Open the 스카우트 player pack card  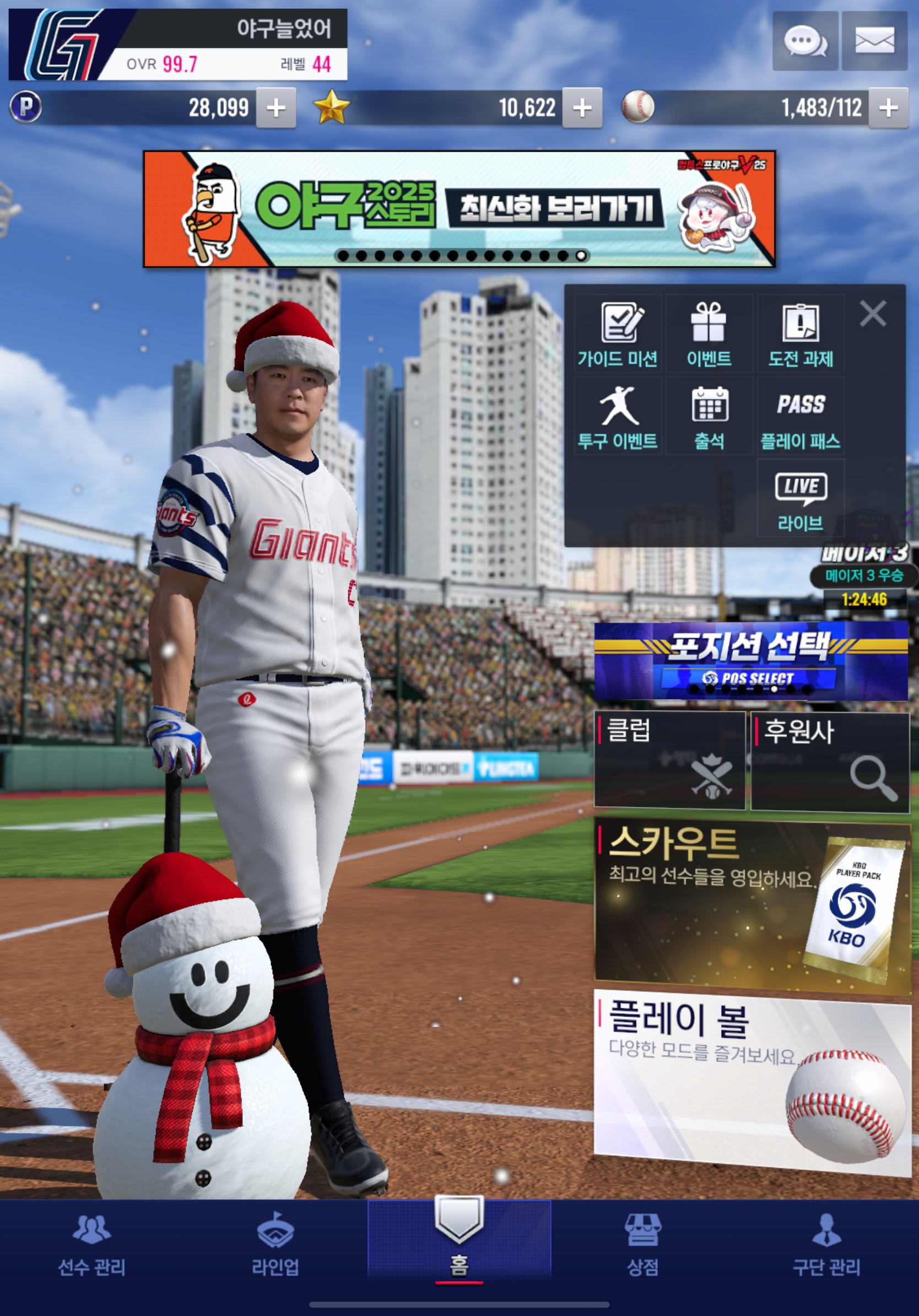click(x=752, y=907)
